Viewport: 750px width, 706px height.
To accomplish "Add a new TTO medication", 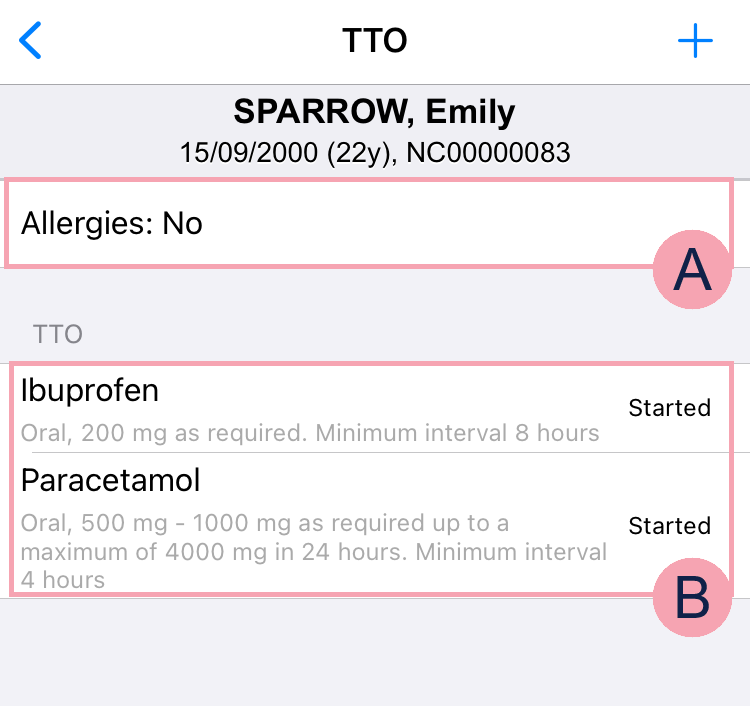I will (x=695, y=42).
